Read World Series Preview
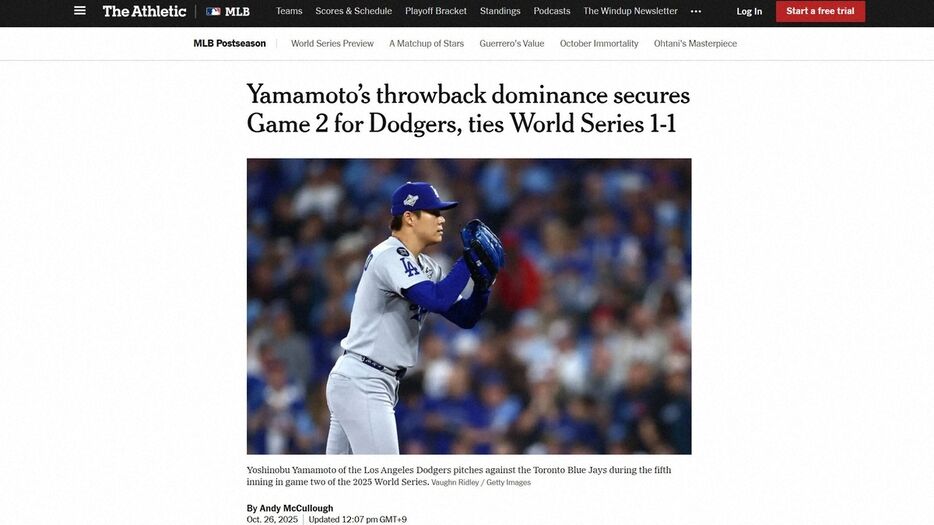The width and height of the screenshot is (934, 525). 332,44
